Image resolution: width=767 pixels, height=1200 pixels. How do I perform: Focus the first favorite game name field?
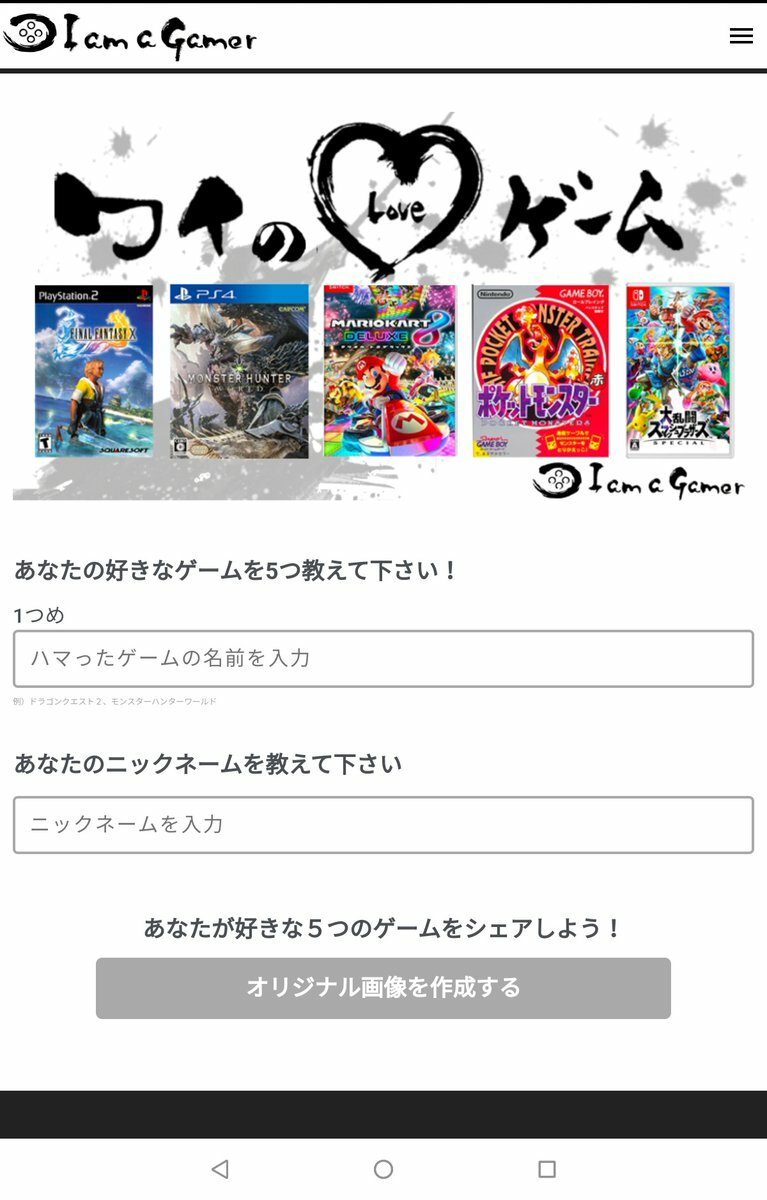[383, 658]
